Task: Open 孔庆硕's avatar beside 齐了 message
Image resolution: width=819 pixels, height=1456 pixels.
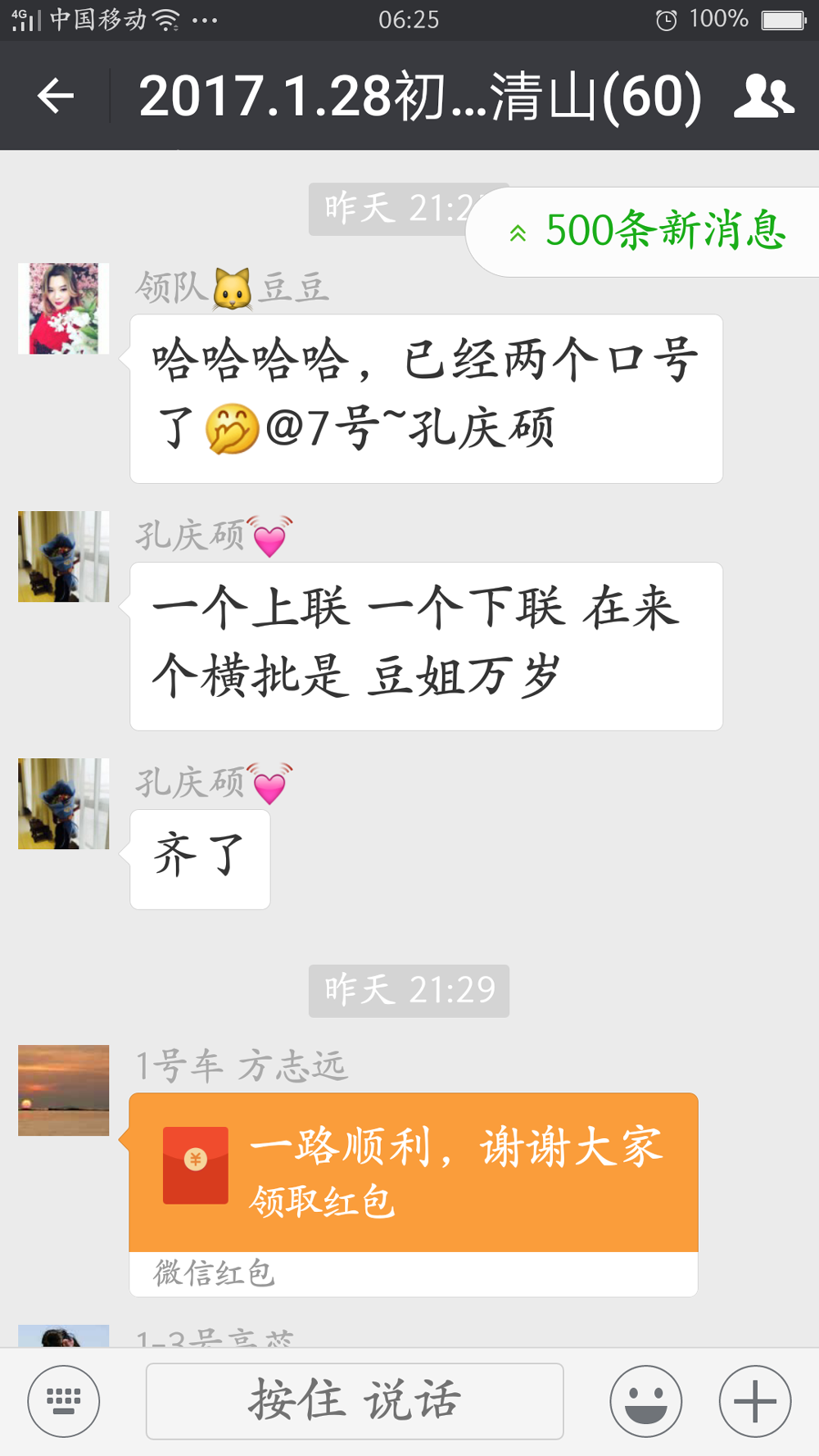Action: coord(64,803)
